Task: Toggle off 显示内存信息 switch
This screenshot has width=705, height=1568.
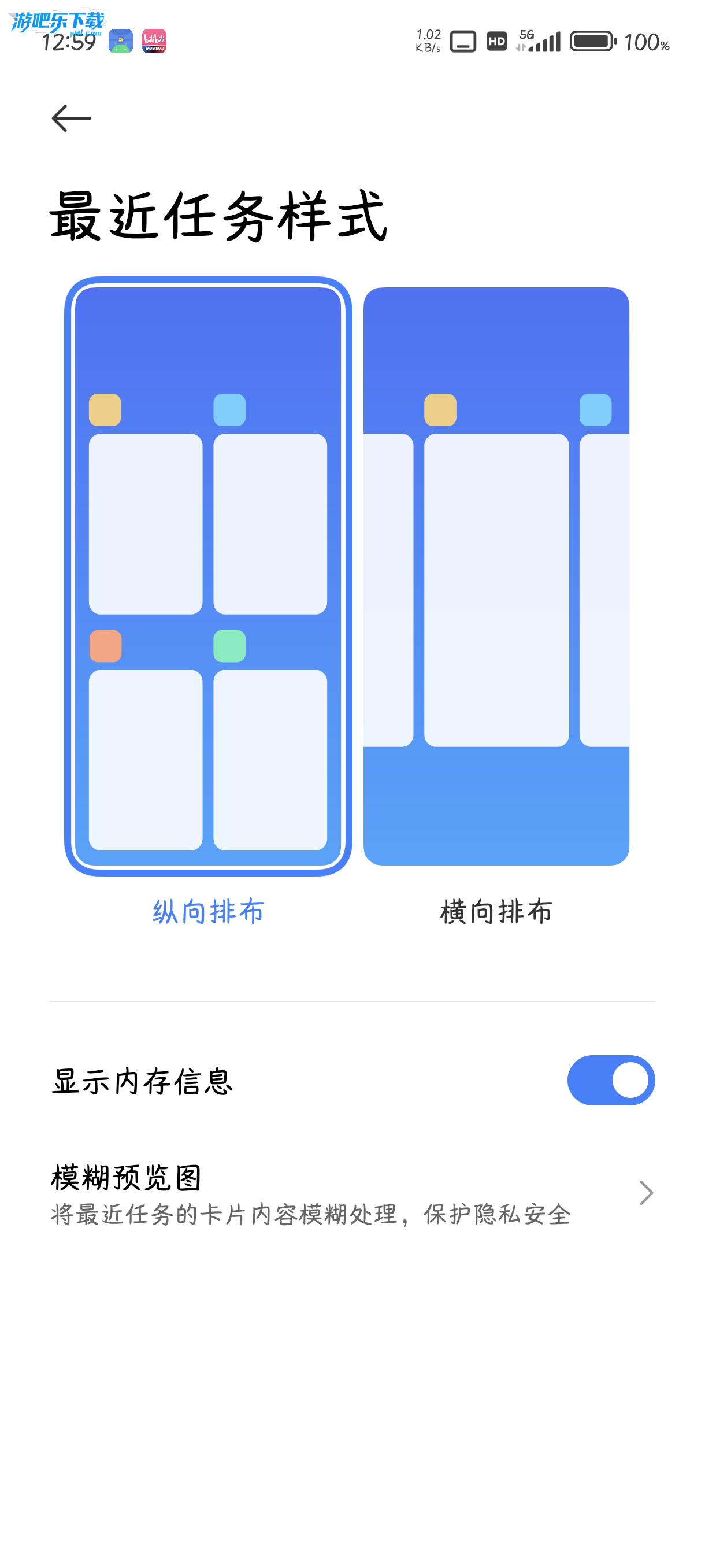Action: point(610,1080)
